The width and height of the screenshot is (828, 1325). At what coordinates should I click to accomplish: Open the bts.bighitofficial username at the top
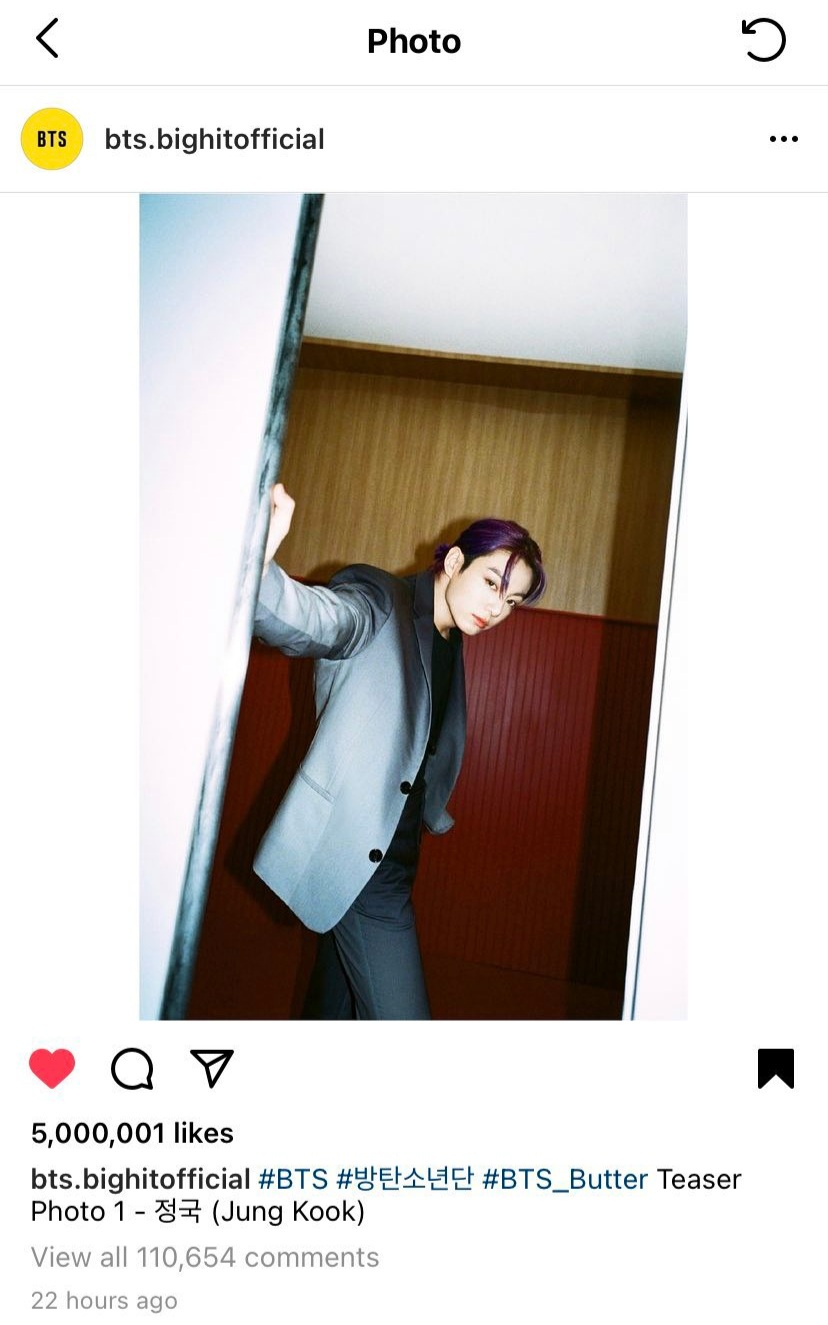[214, 139]
